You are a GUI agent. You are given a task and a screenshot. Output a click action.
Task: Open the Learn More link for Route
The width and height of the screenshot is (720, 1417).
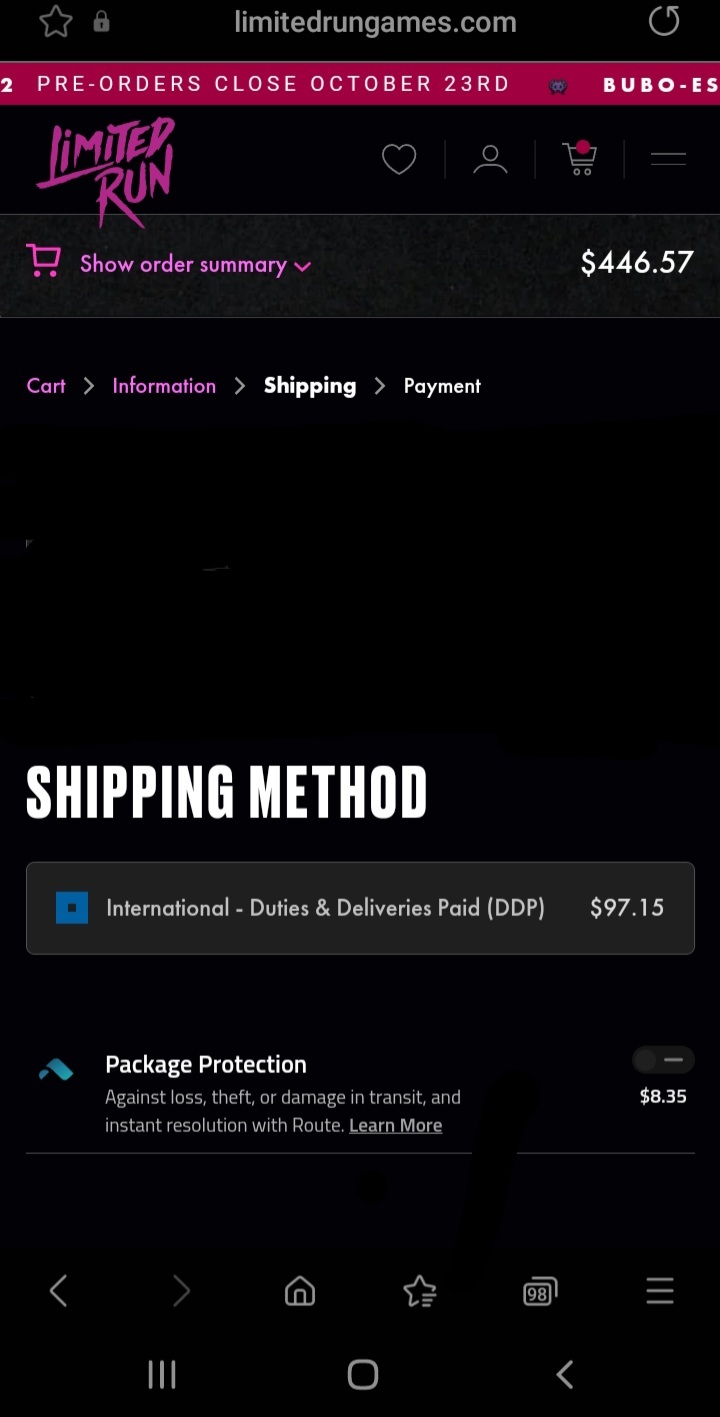pyautogui.click(x=395, y=1126)
